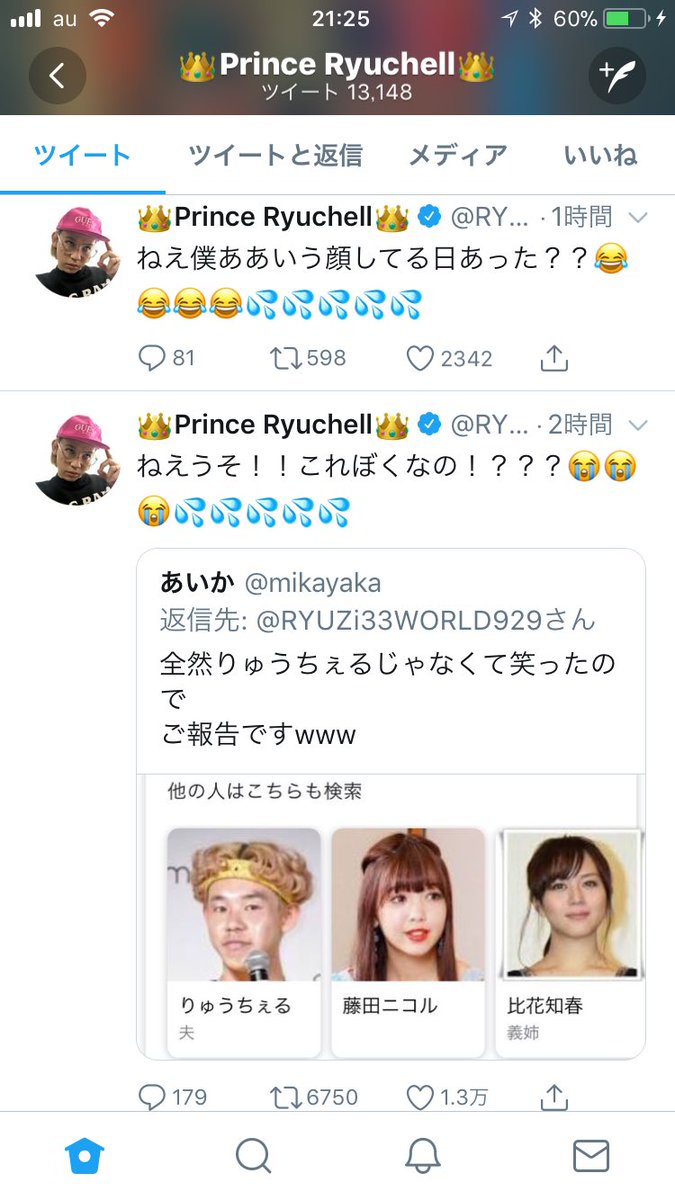This screenshot has height=1200, width=675.
Task: Switch to the メディア tab
Action: pos(458,156)
